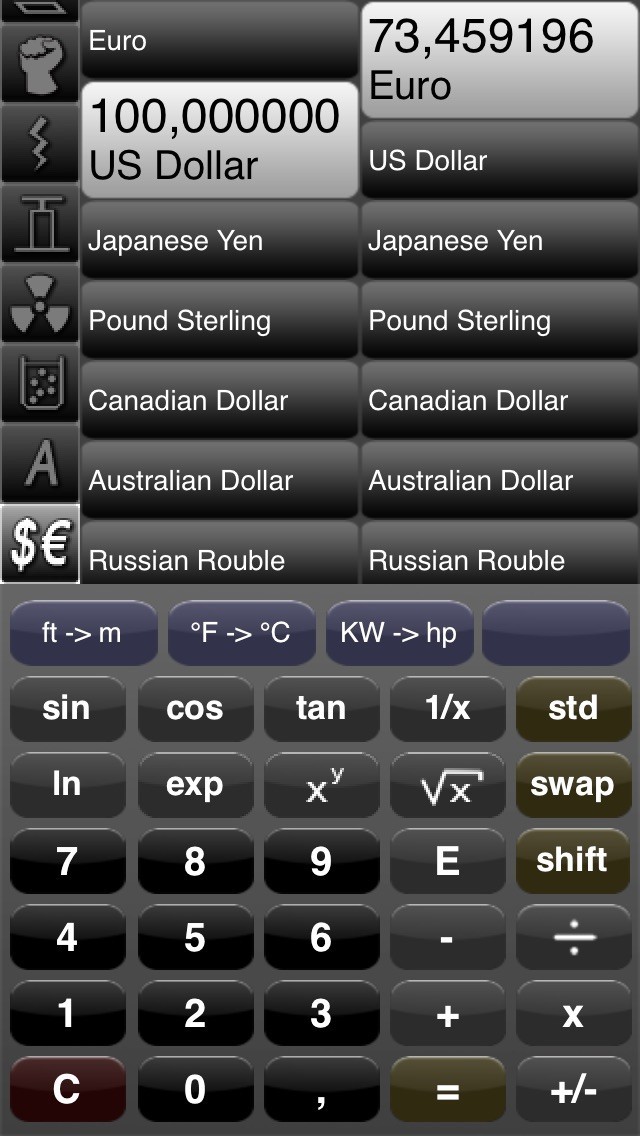Apply the °F -> °C quick conversion
This screenshot has width=640, height=1136.
tap(241, 633)
